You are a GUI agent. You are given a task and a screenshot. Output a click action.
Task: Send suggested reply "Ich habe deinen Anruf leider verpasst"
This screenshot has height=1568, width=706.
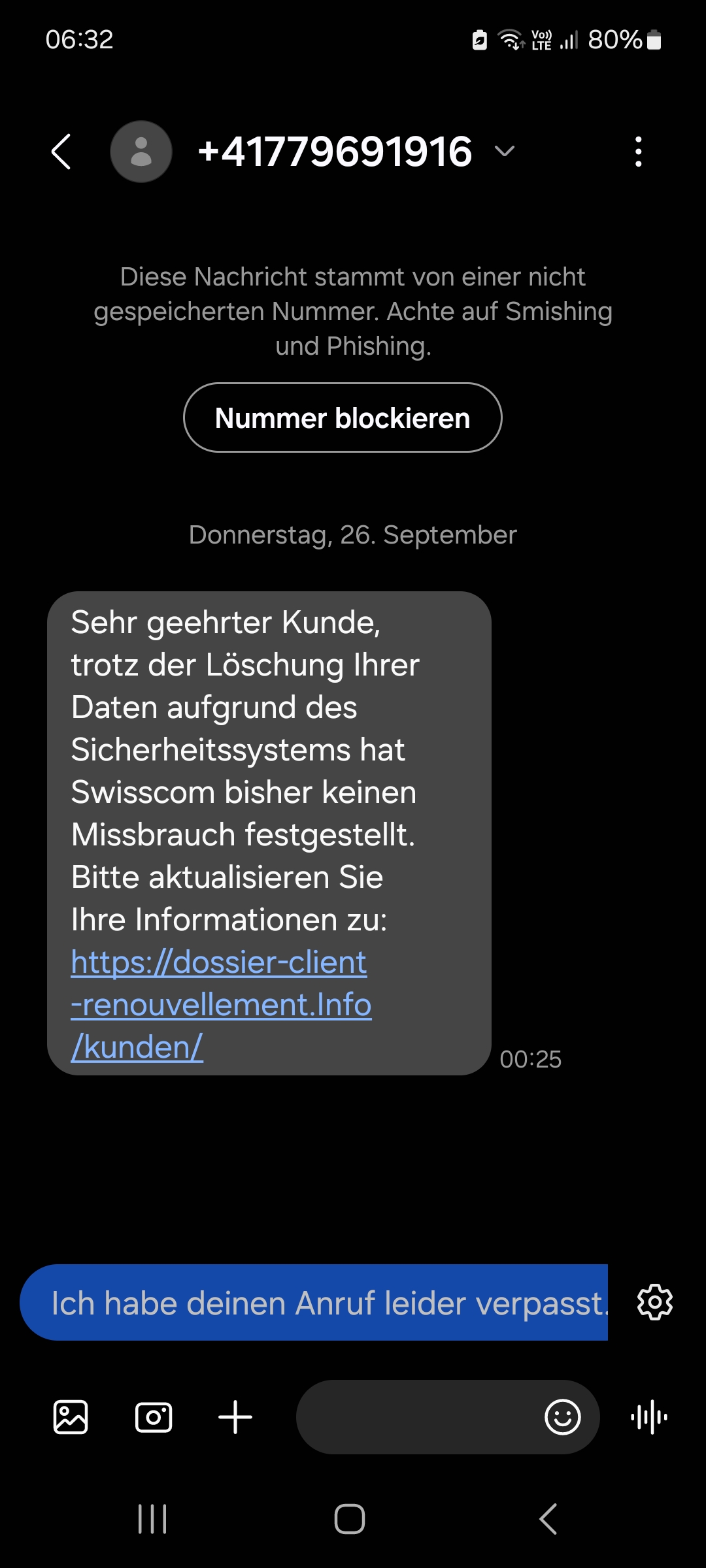[314, 1302]
